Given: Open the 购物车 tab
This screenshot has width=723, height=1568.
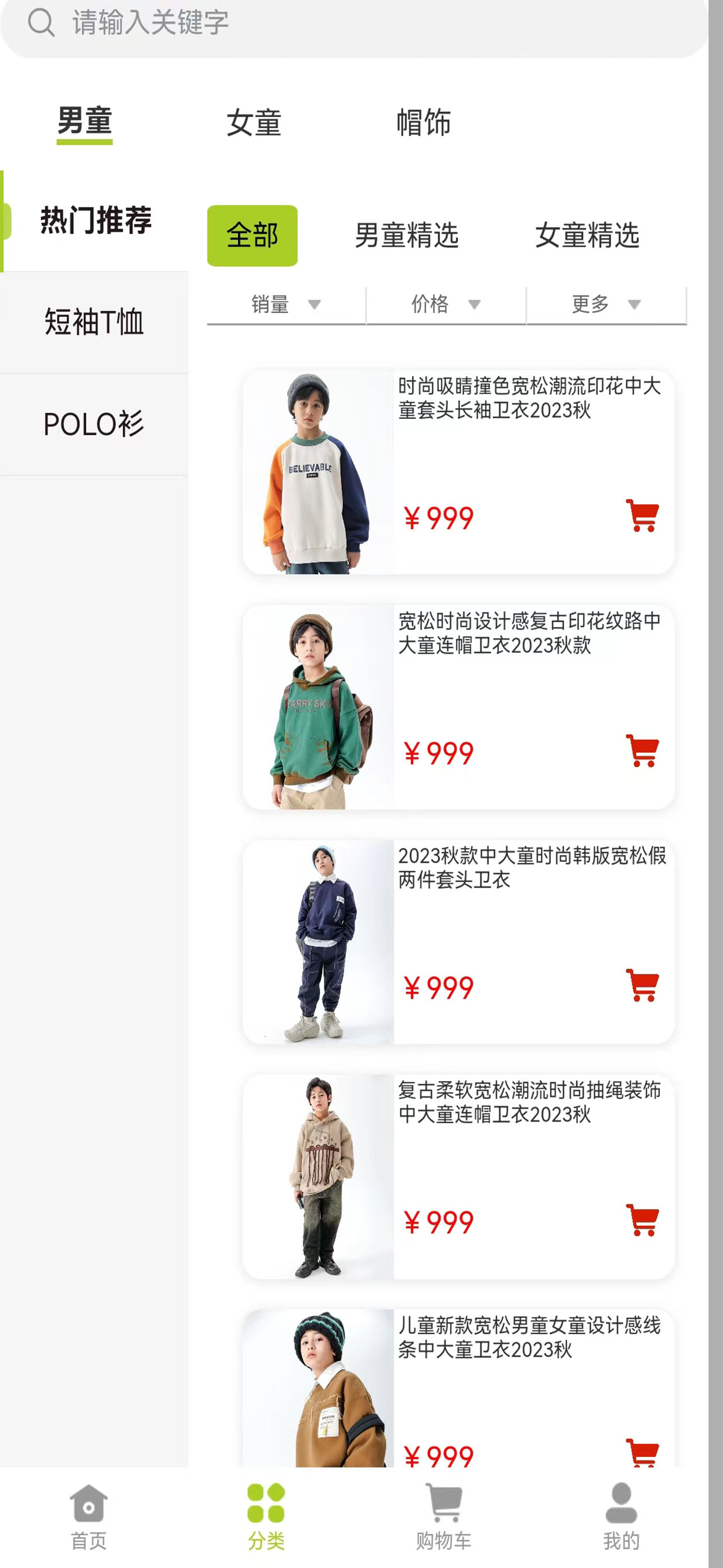Looking at the screenshot, I should coord(444,1516).
